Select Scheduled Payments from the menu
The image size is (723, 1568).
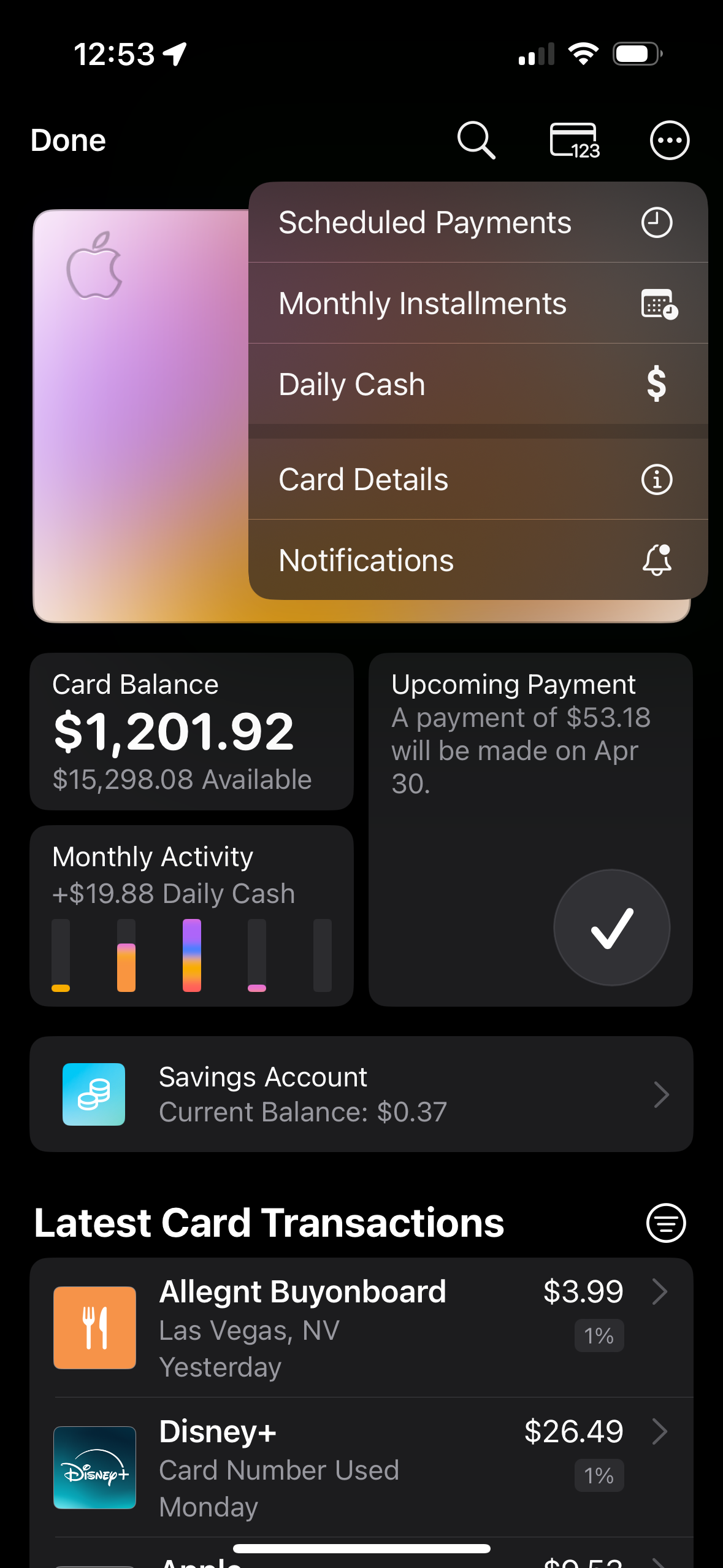(477, 222)
